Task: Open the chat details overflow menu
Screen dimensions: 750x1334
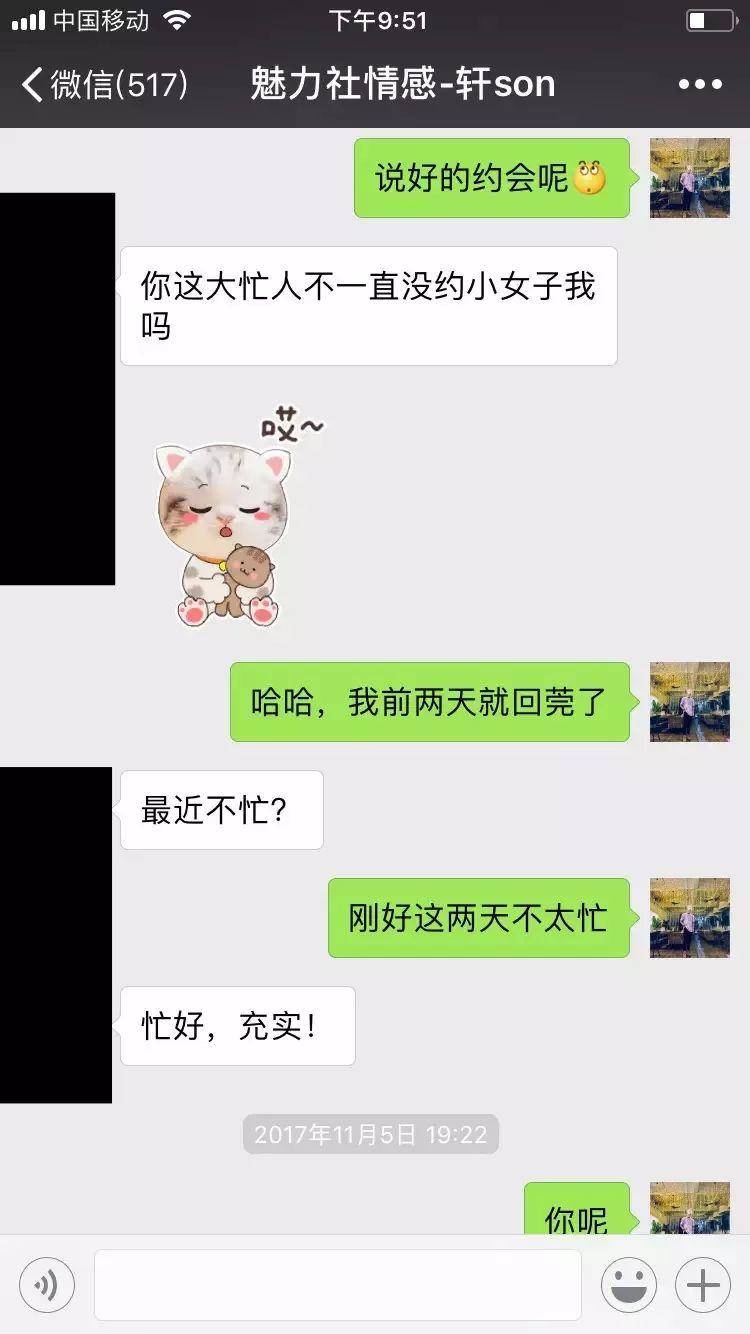Action: [700, 84]
